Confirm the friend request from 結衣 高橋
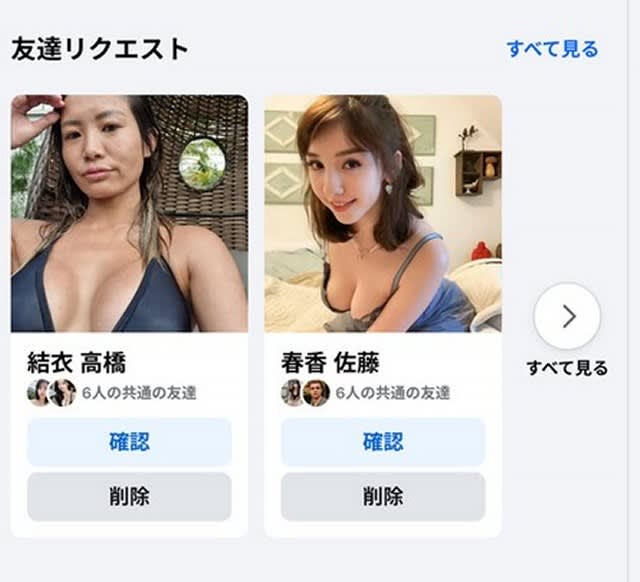640x582 pixels. (x=129, y=442)
